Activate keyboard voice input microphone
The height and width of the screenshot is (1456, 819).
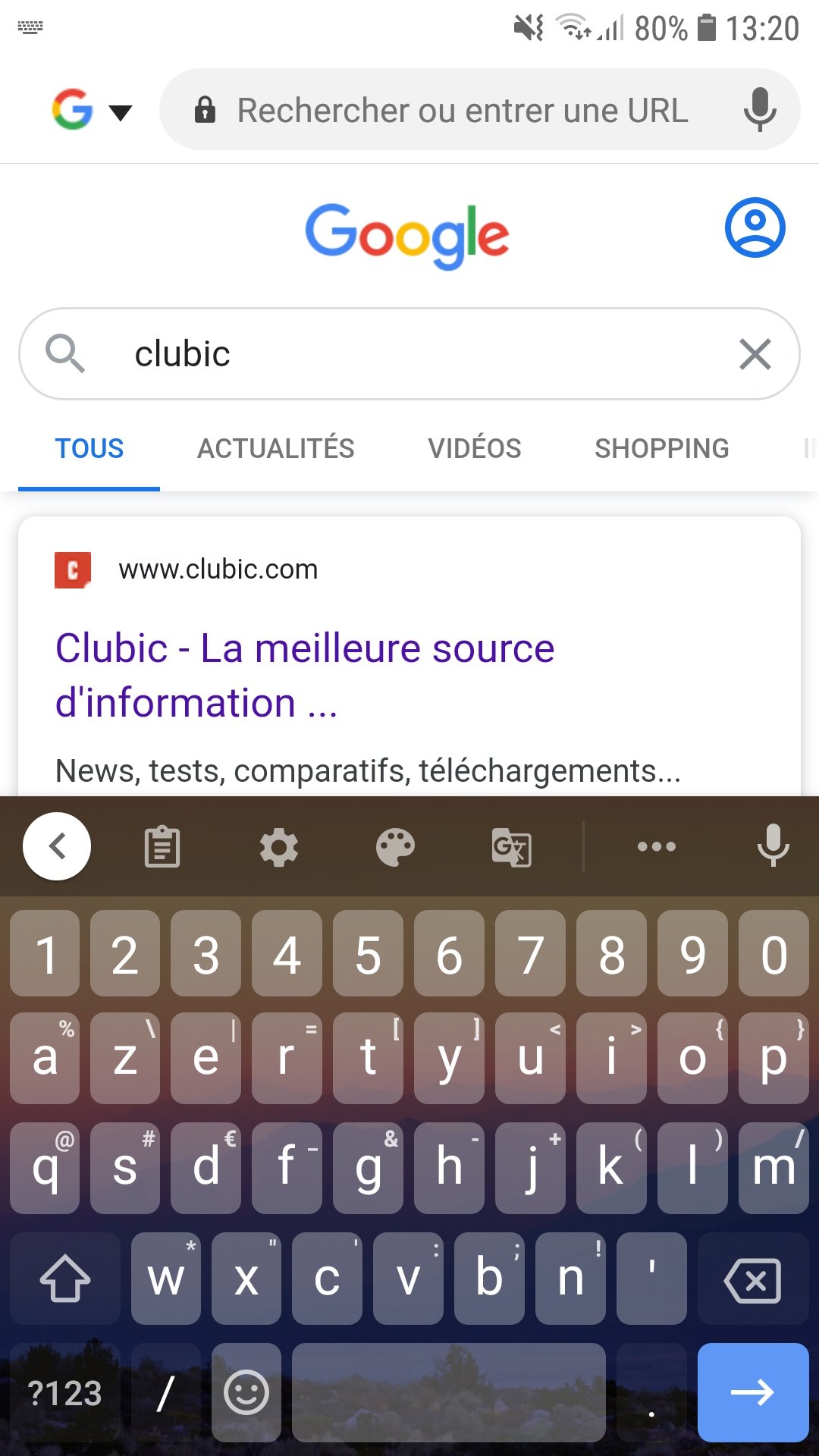773,846
